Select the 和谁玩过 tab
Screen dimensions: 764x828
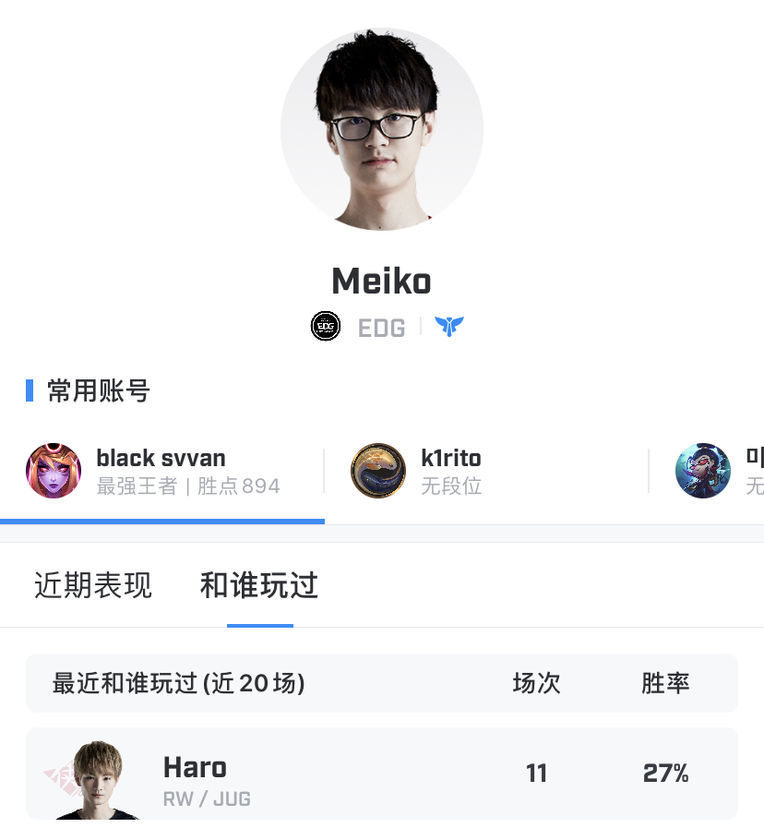pyautogui.click(x=259, y=585)
